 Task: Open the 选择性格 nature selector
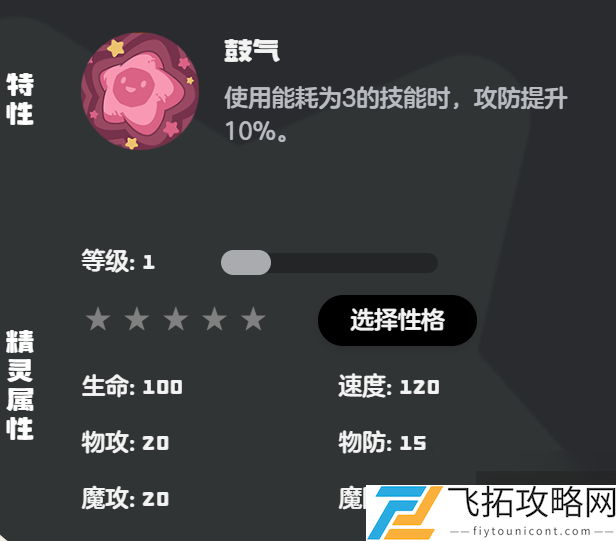pyautogui.click(x=397, y=321)
